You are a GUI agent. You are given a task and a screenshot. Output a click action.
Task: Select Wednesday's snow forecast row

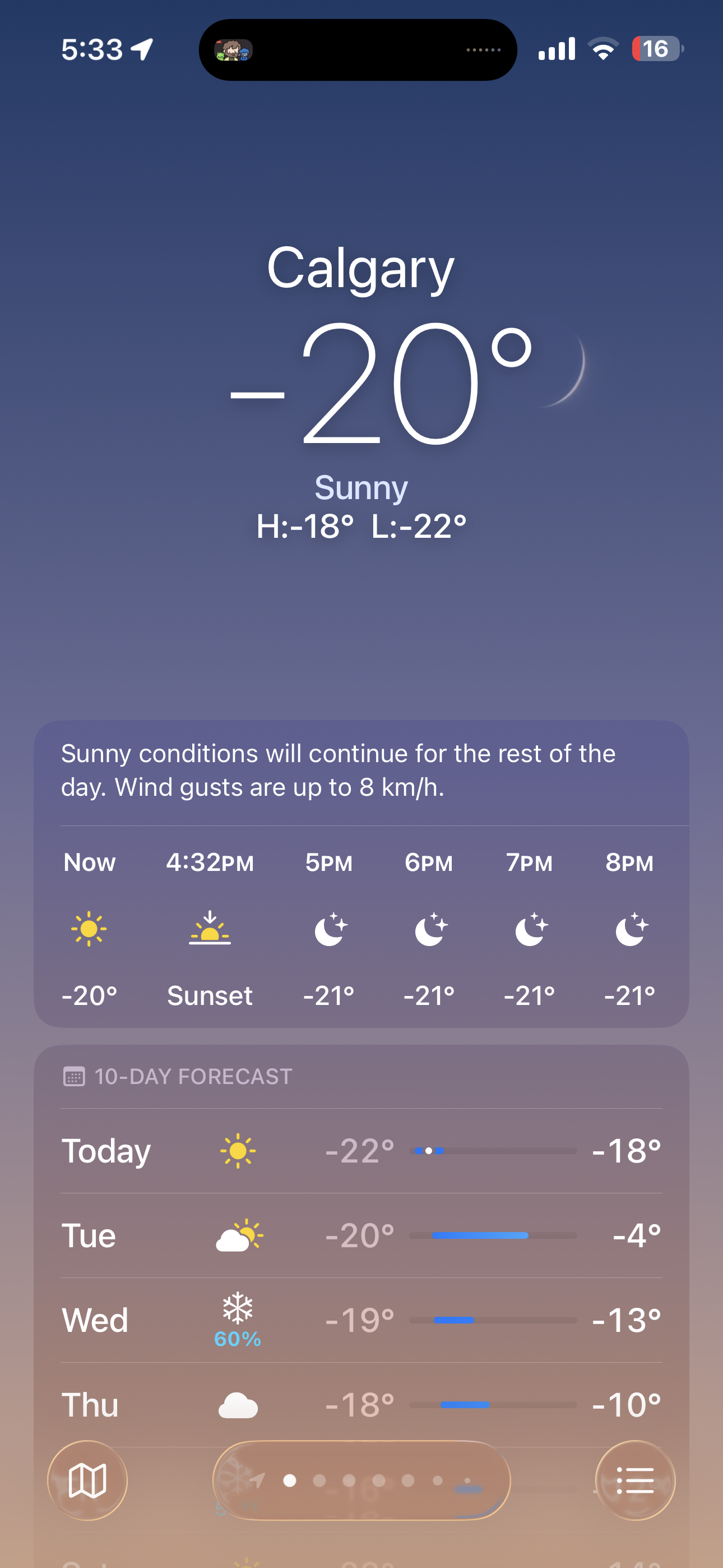click(361, 1320)
